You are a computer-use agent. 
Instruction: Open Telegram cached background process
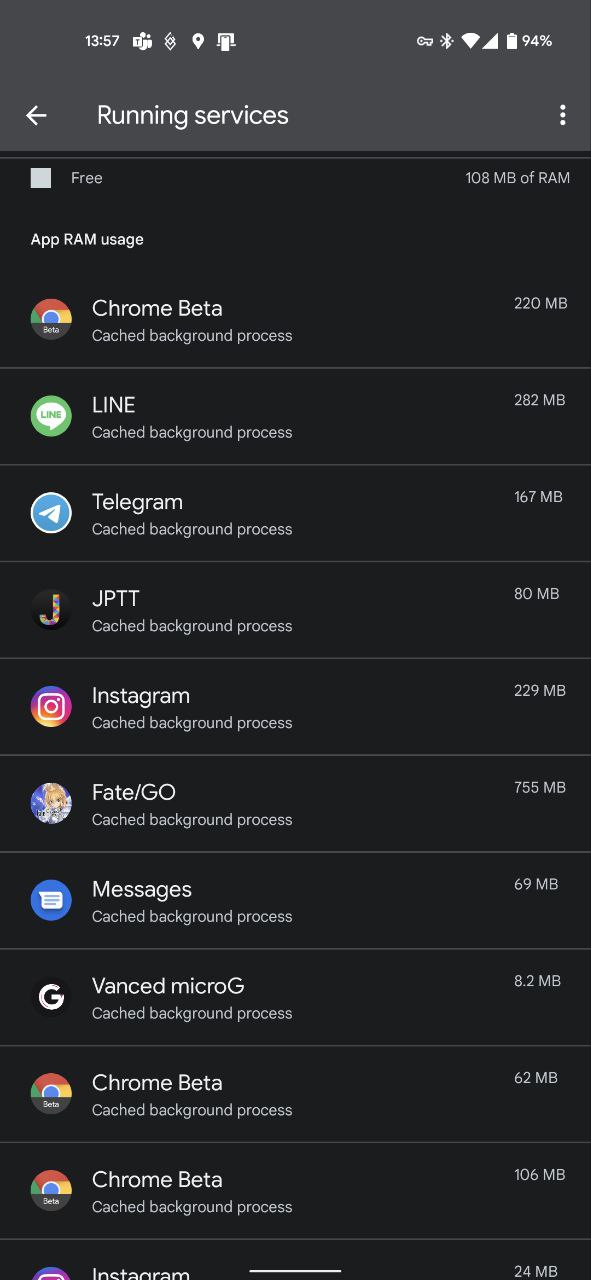point(295,514)
